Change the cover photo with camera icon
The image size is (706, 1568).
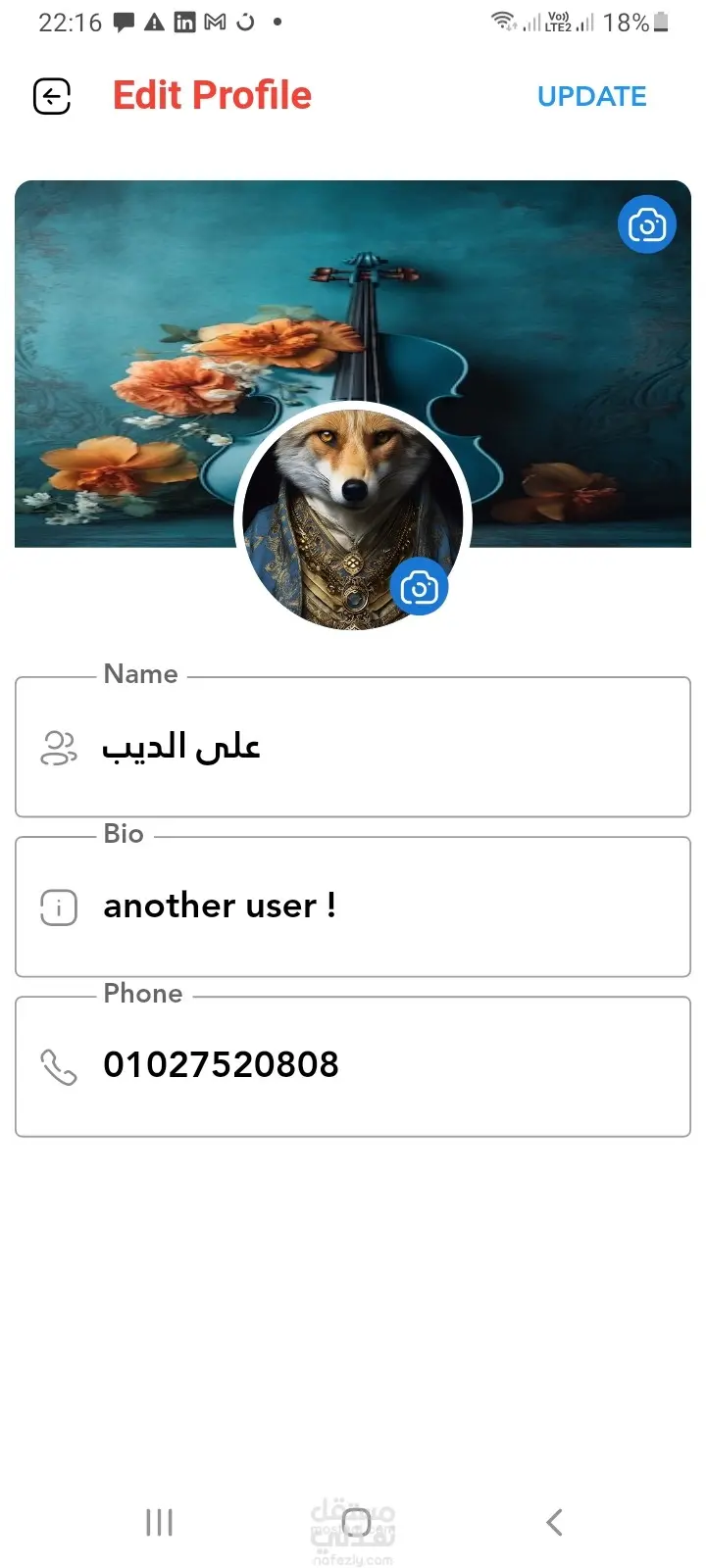click(646, 225)
